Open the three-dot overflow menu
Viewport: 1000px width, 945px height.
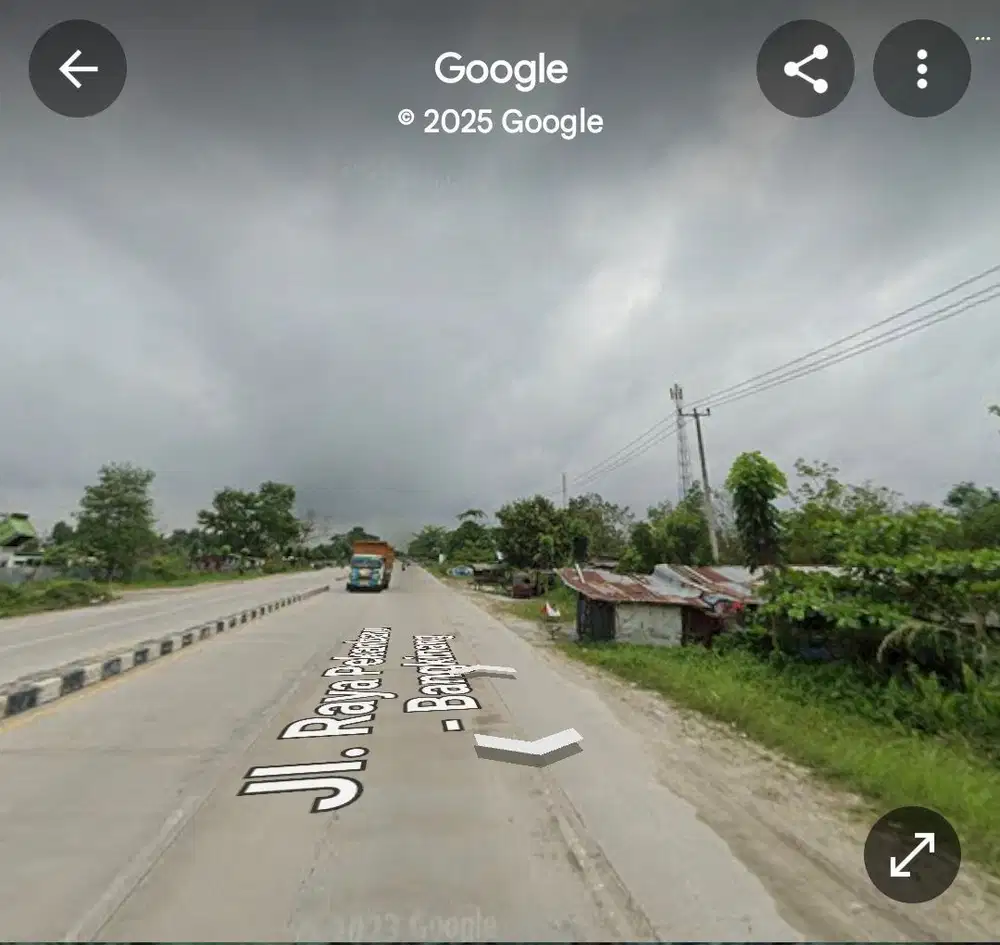pyautogui.click(x=921, y=69)
